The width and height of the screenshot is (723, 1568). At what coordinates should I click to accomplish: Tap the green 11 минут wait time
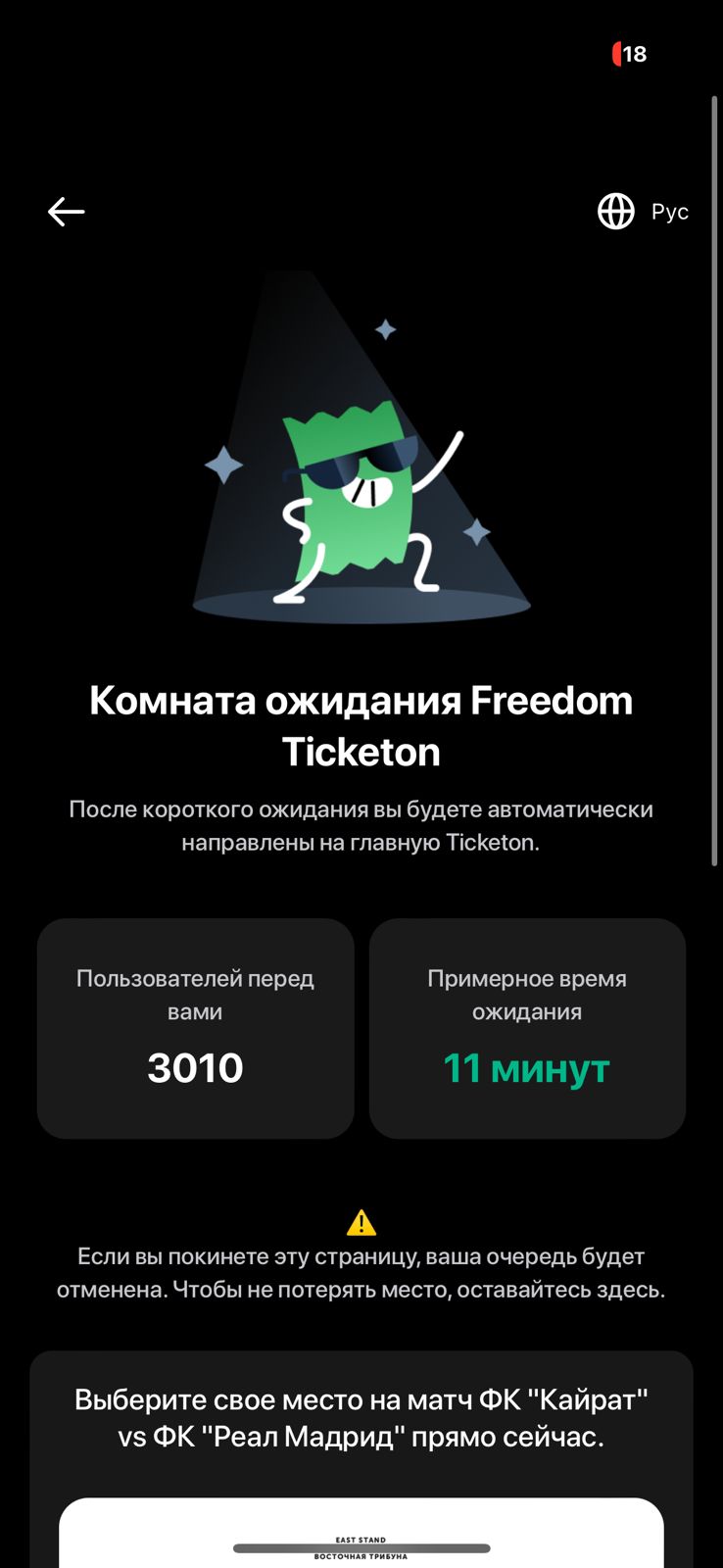[x=527, y=1069]
